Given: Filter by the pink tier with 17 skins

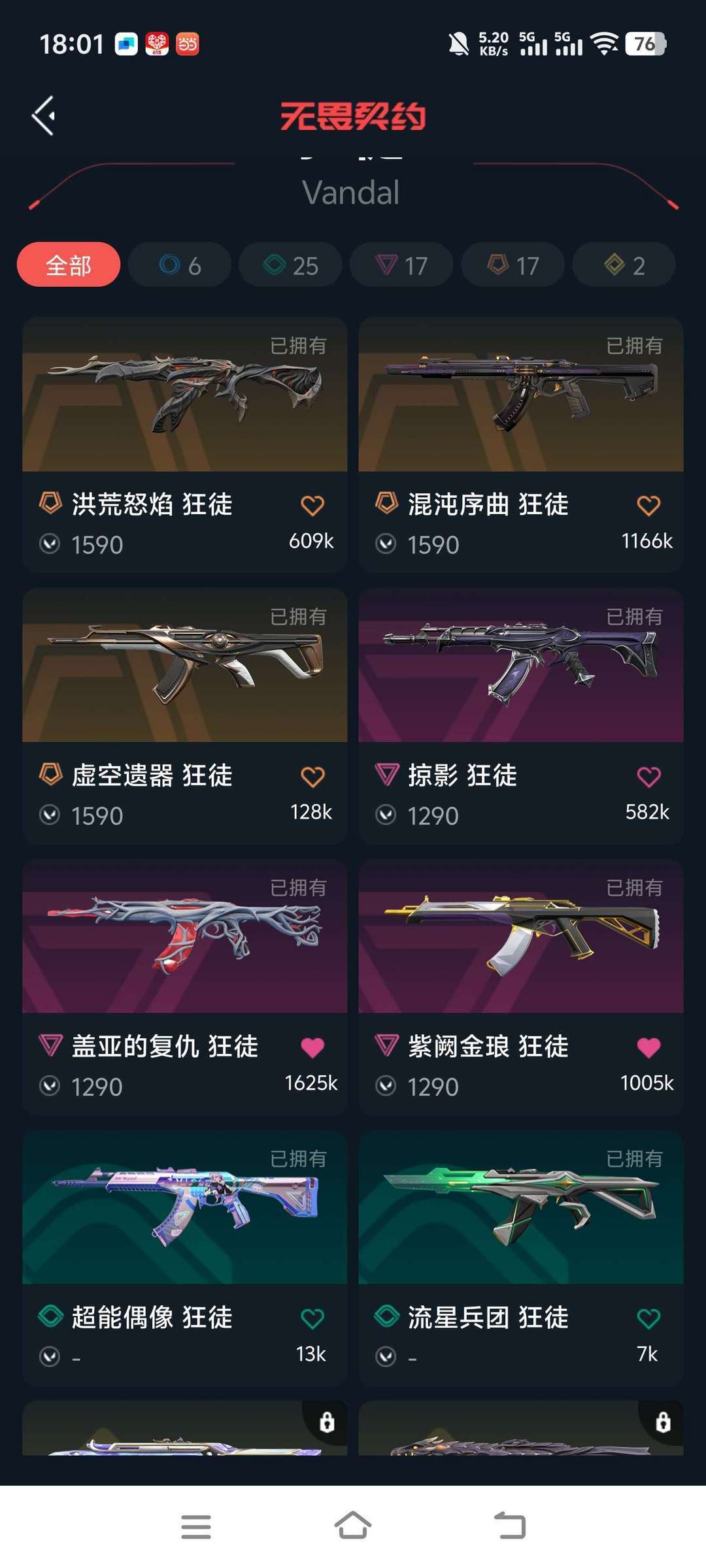Looking at the screenshot, I should tap(401, 265).
